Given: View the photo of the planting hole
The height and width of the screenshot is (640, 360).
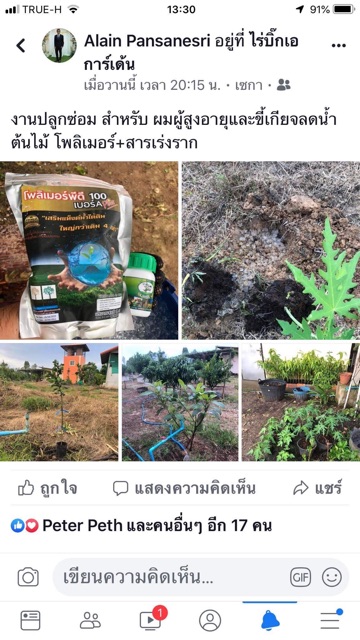Looking at the screenshot, I should click(x=271, y=250).
